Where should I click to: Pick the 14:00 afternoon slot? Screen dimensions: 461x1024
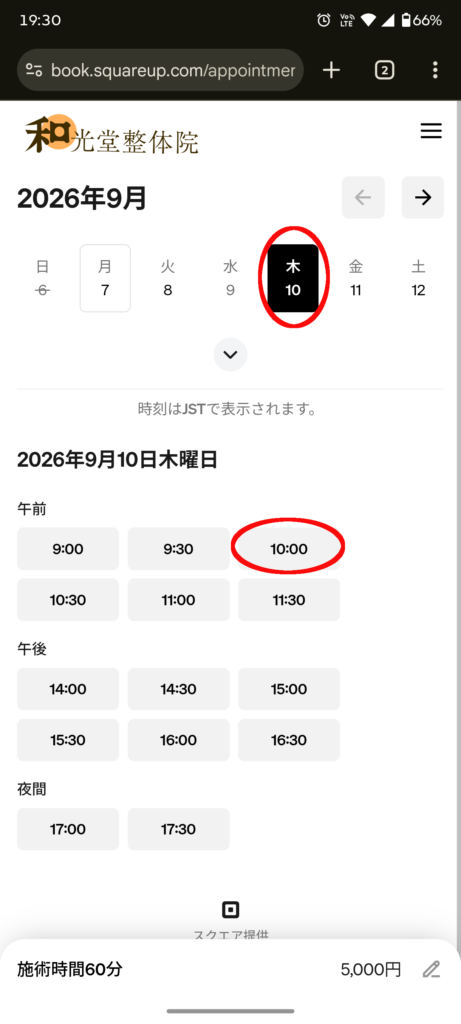[x=68, y=689]
